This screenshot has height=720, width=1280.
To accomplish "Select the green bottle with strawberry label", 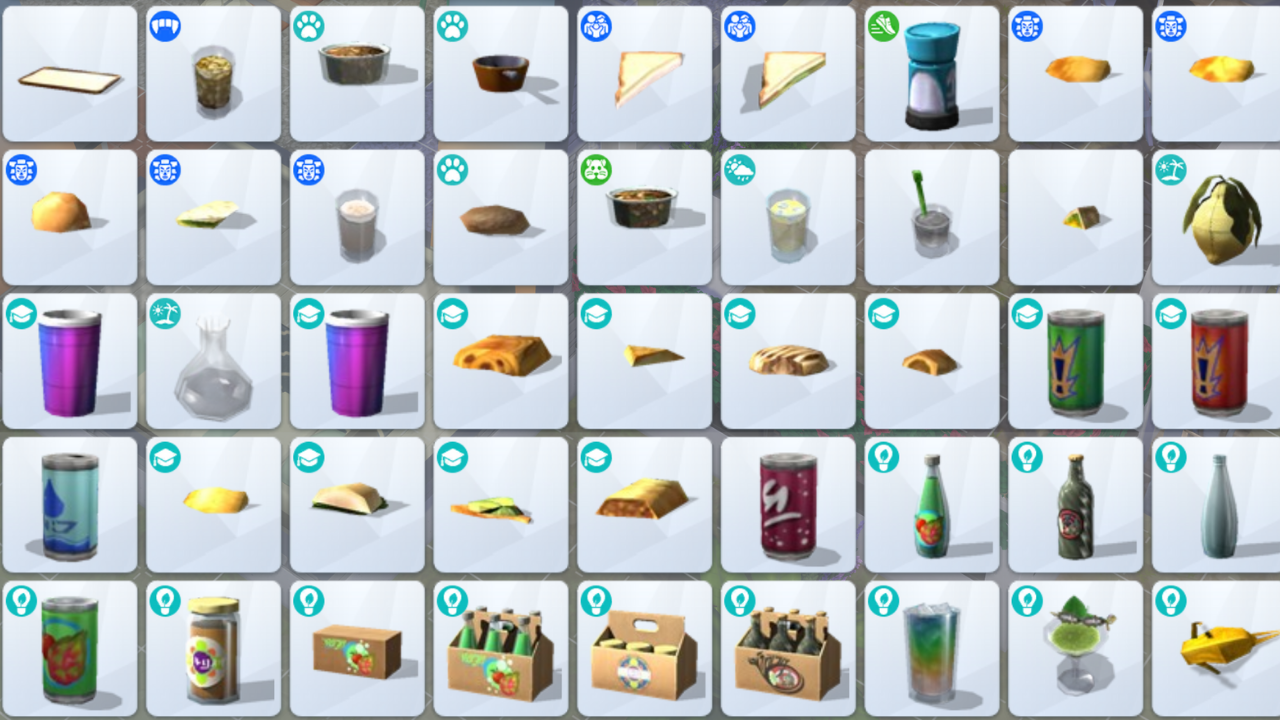I will pos(931,505).
